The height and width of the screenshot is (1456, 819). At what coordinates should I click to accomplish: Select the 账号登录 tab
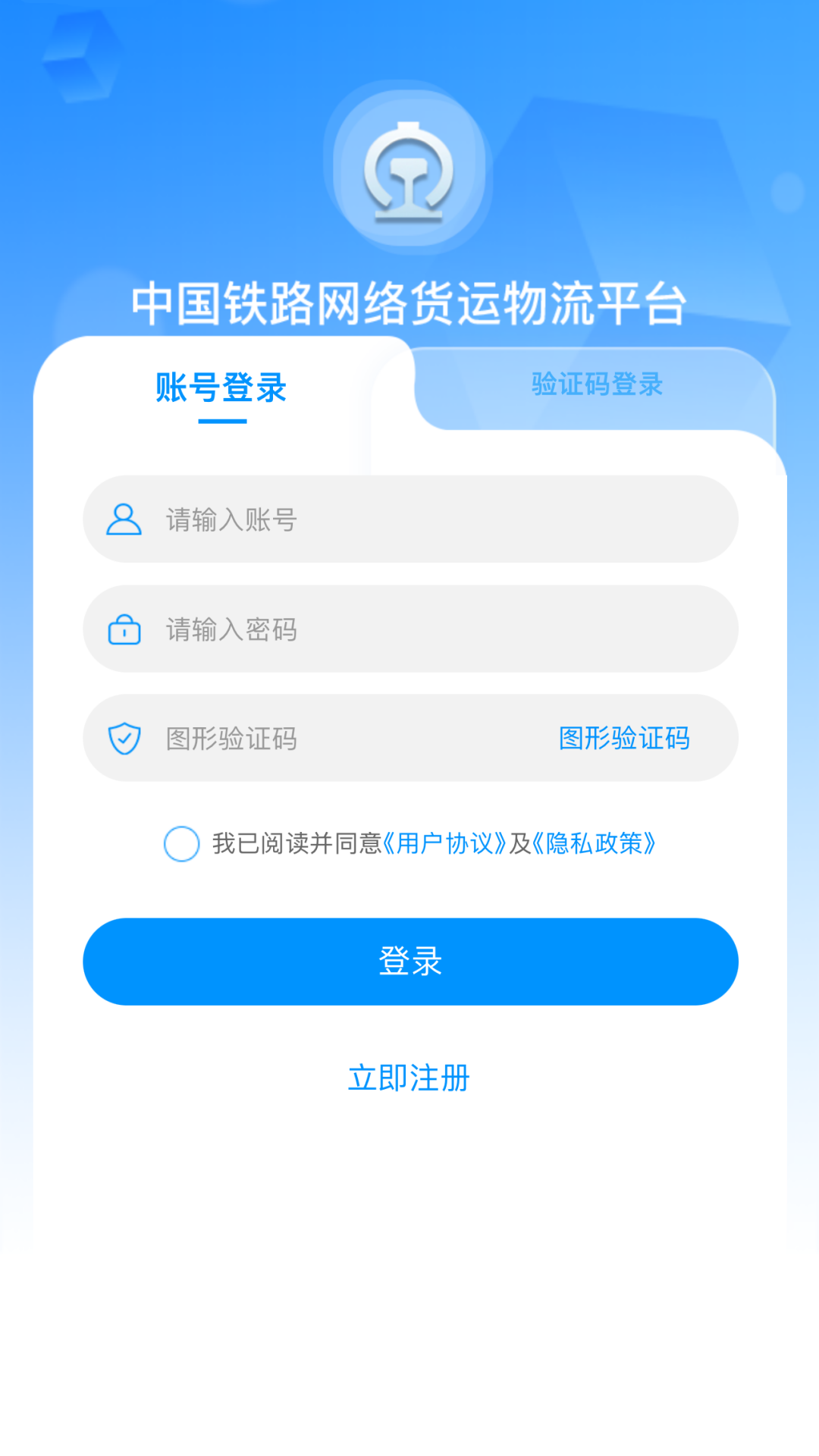221,388
